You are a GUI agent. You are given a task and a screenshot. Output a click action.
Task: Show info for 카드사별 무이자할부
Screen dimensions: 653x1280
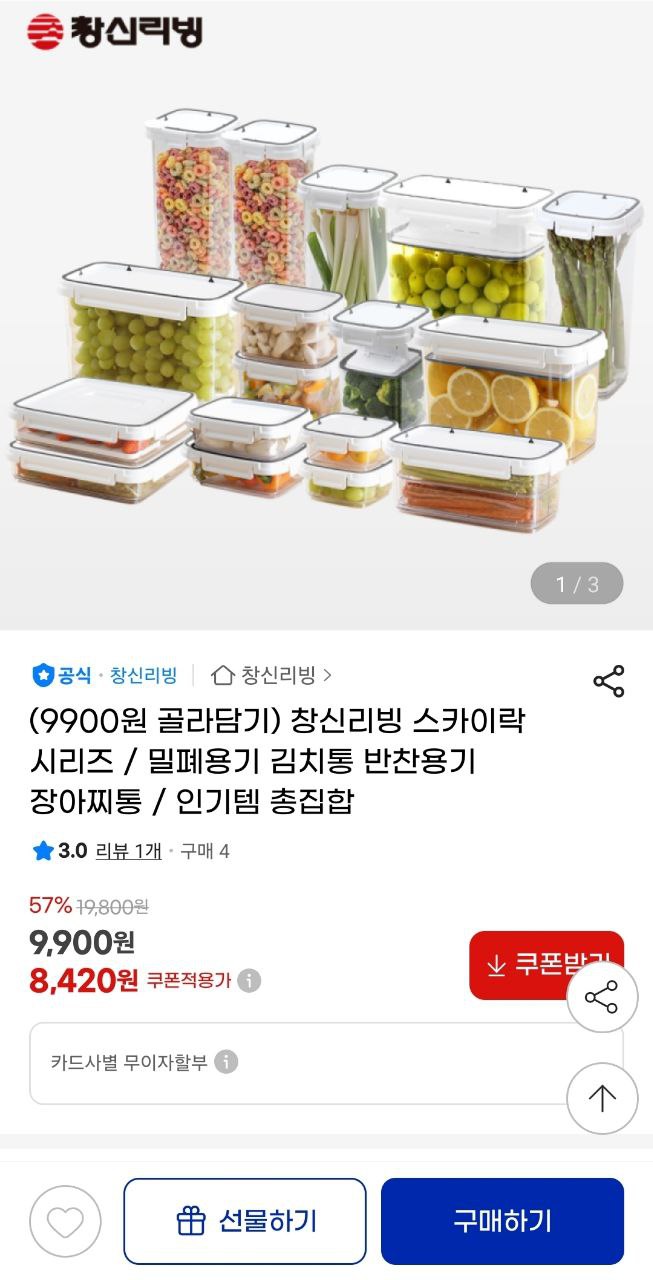pyautogui.click(x=227, y=1062)
